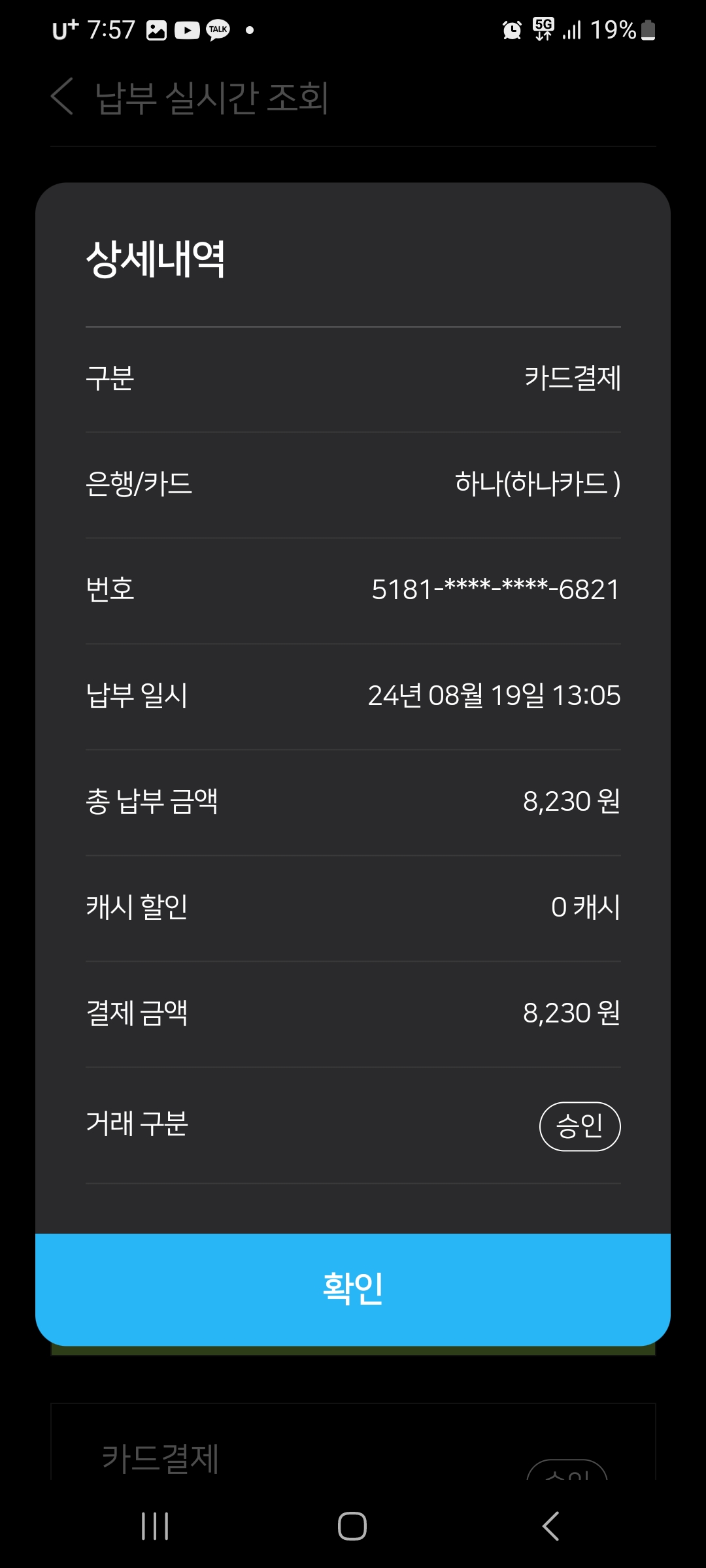Tap the system back button
This screenshot has width=706, height=1568.
click(551, 1526)
